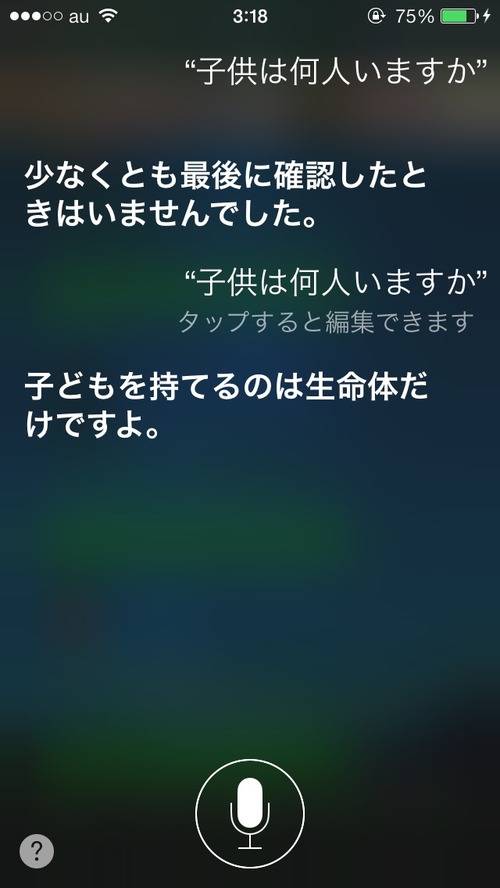The width and height of the screenshot is (500, 888).
Task: Edit the second "子供は何人いますか" query
Action: (336, 284)
